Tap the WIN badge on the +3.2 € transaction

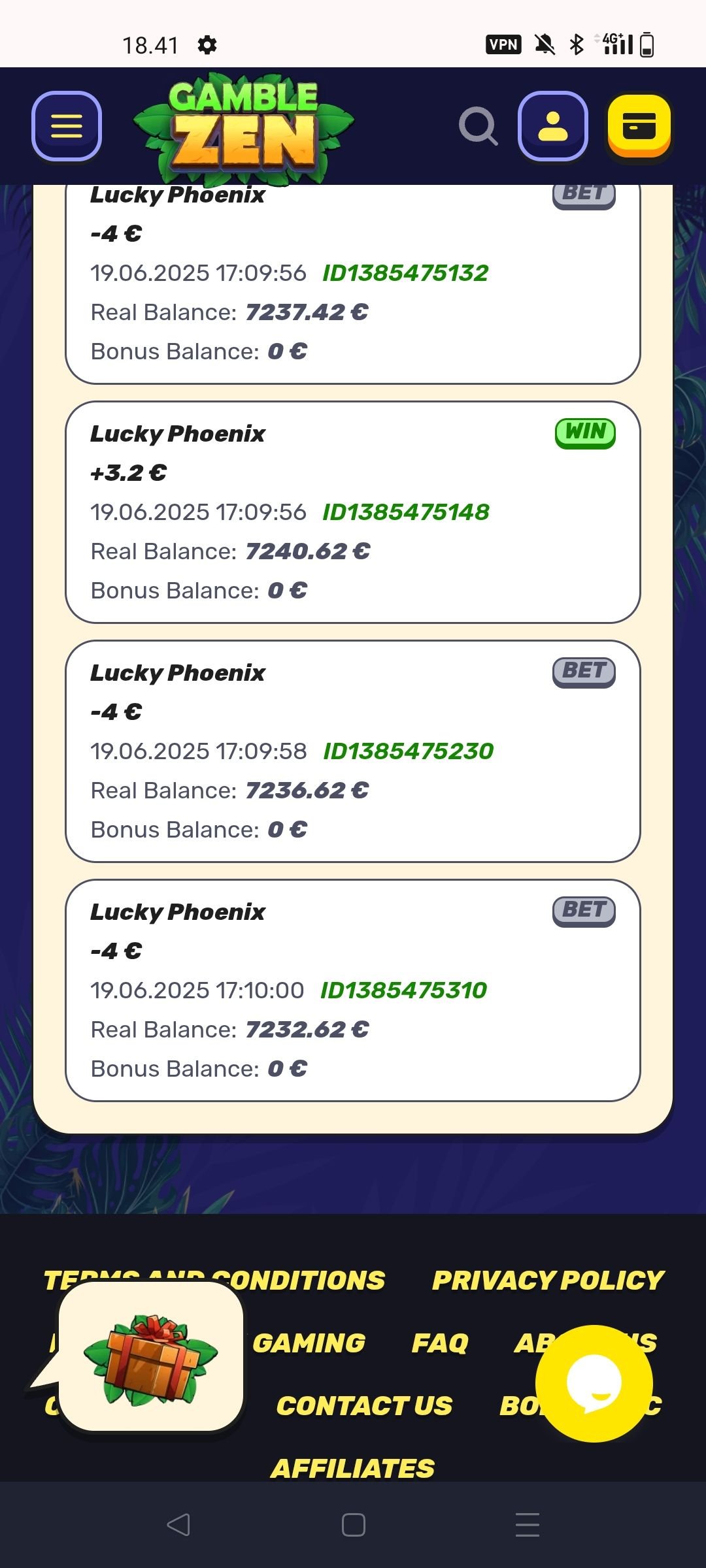click(x=584, y=433)
